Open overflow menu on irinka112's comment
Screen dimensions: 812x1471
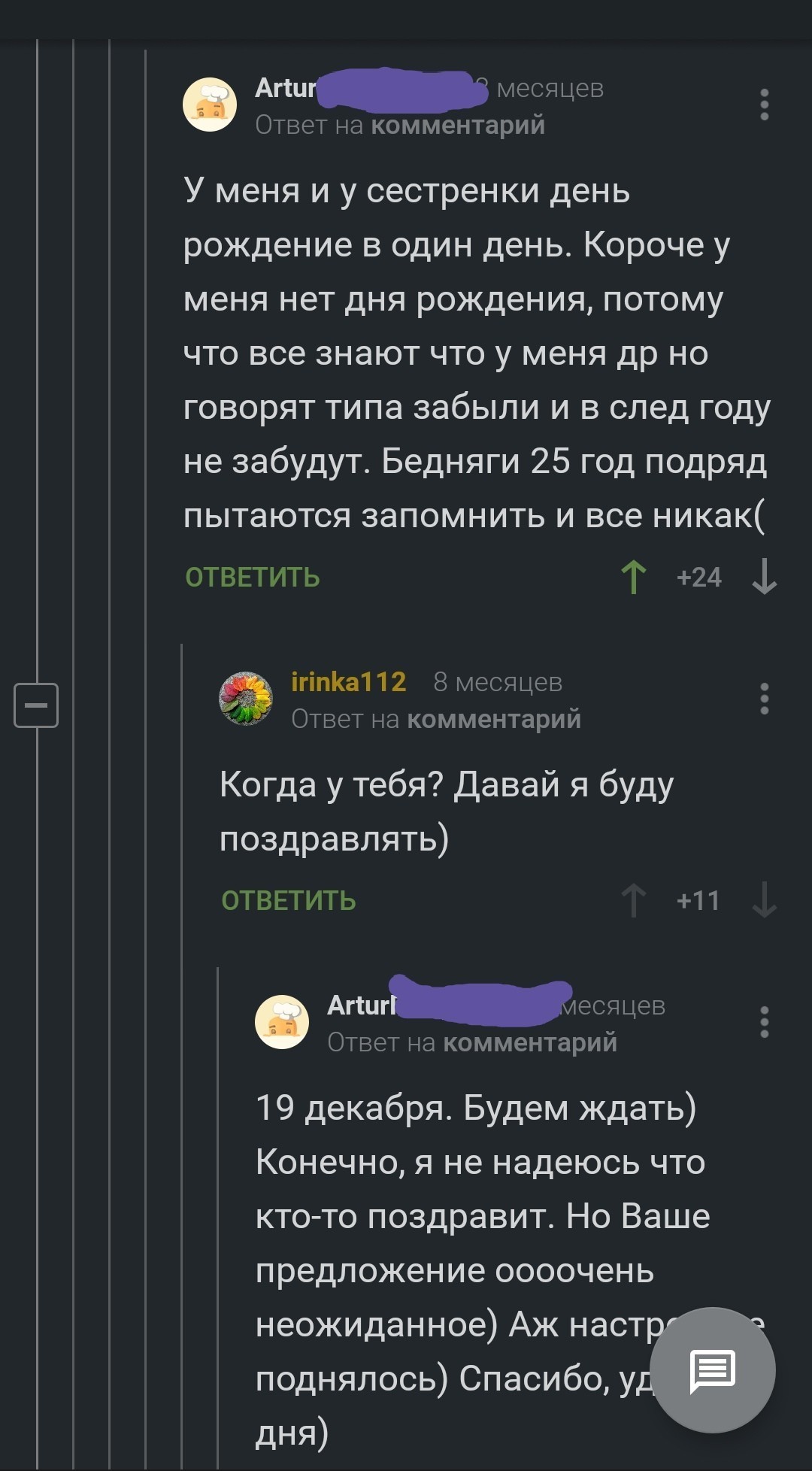(x=764, y=699)
